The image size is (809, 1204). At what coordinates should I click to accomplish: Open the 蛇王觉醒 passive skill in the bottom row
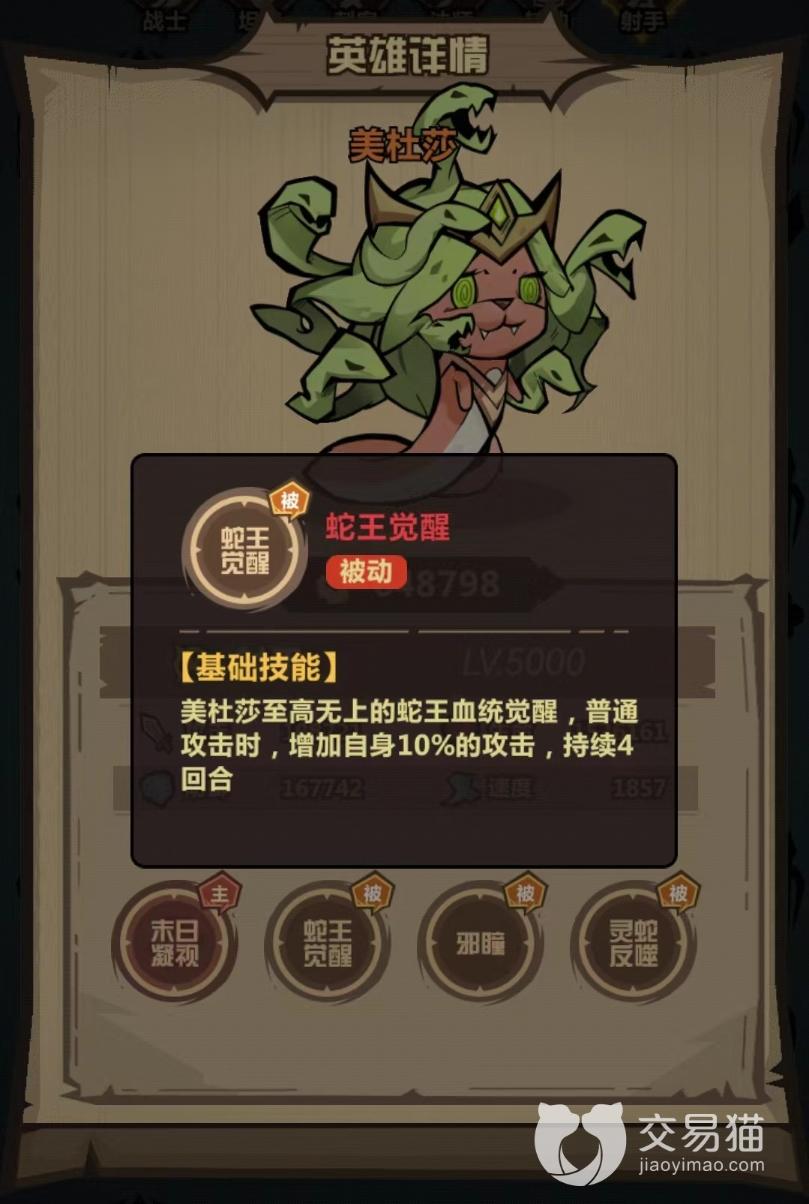(328, 942)
